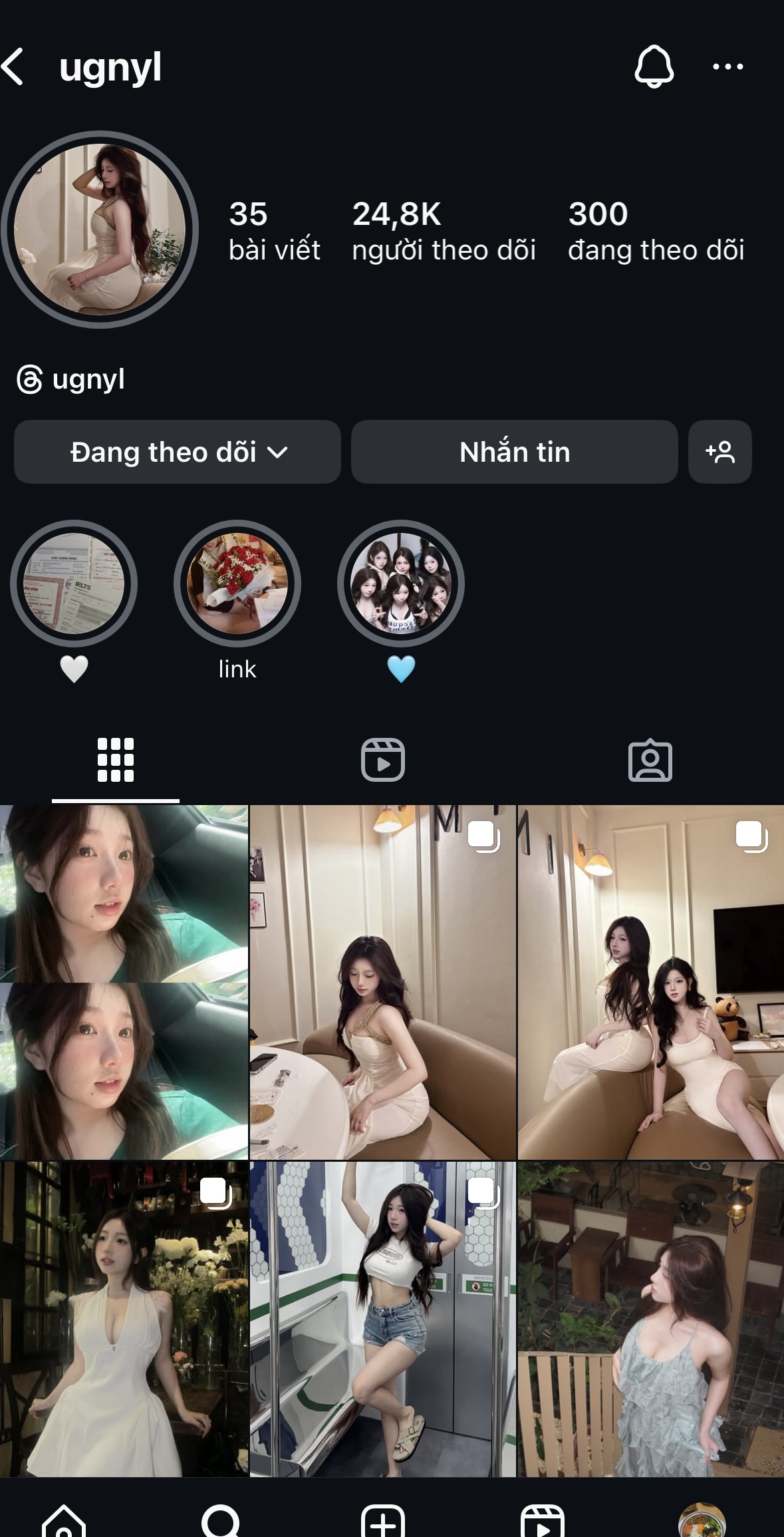This screenshot has height=1537, width=784.
Task: Go back from ugnyl profile
Action: [15, 67]
